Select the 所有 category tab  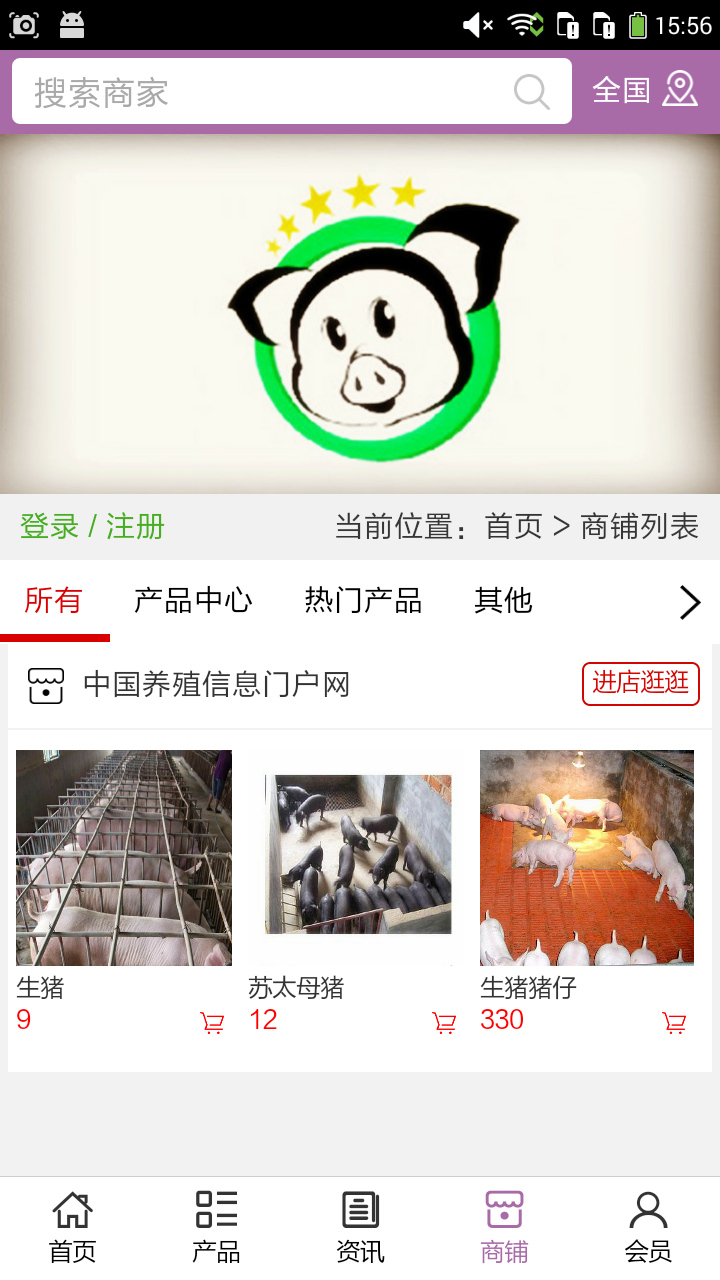53,600
